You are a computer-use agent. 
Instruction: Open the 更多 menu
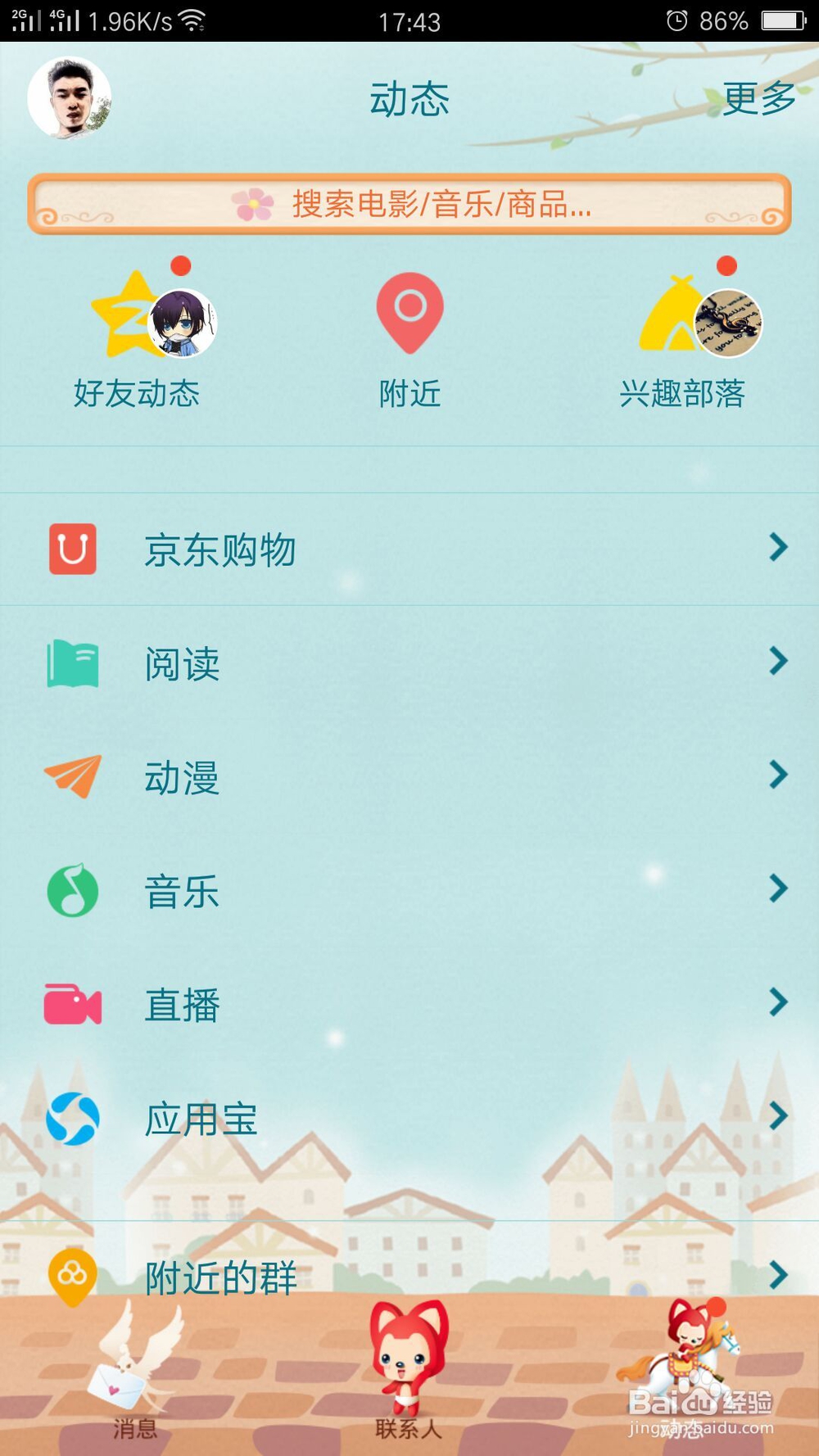758,98
